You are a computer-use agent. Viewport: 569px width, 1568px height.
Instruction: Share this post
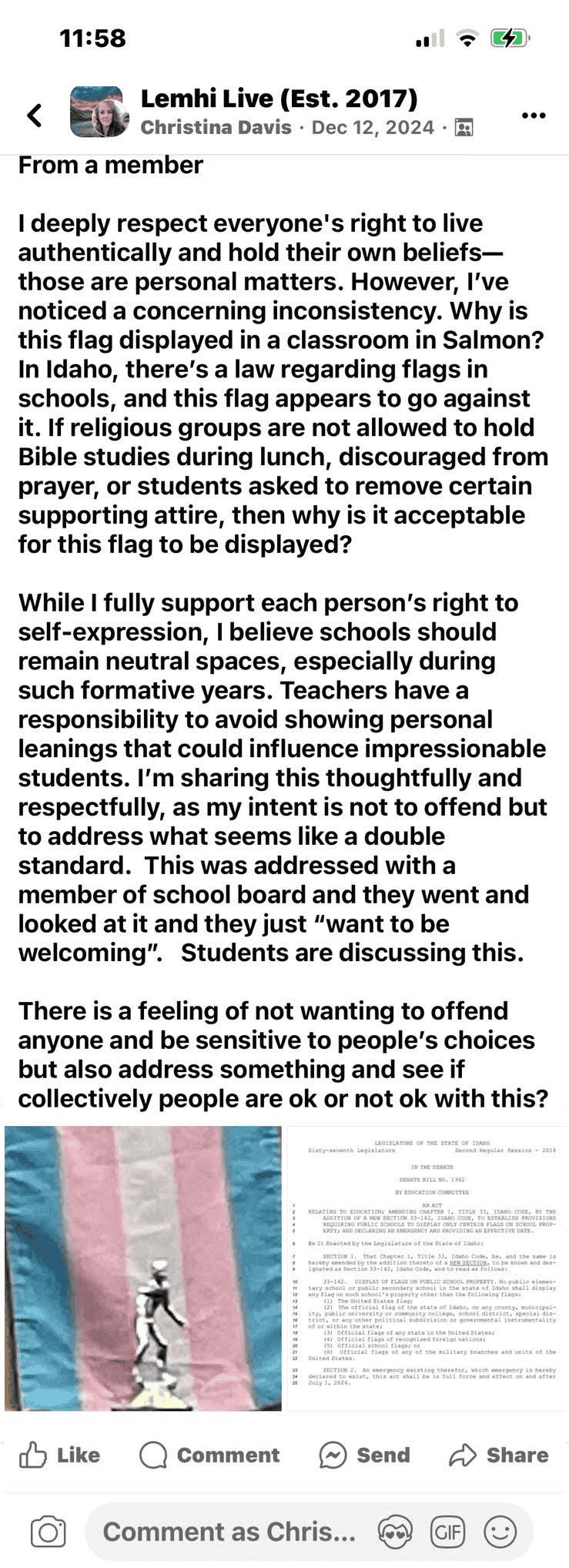[x=499, y=1455]
